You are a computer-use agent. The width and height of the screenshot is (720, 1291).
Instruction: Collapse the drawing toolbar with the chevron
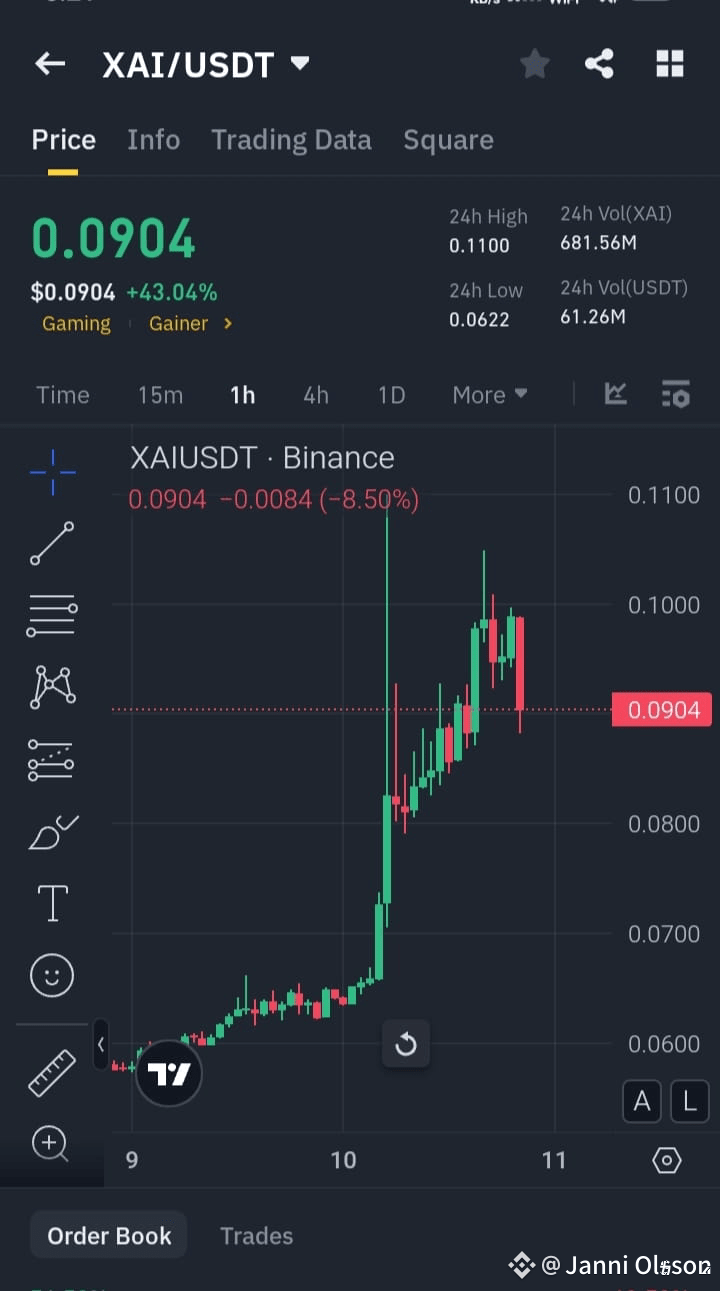click(101, 1044)
